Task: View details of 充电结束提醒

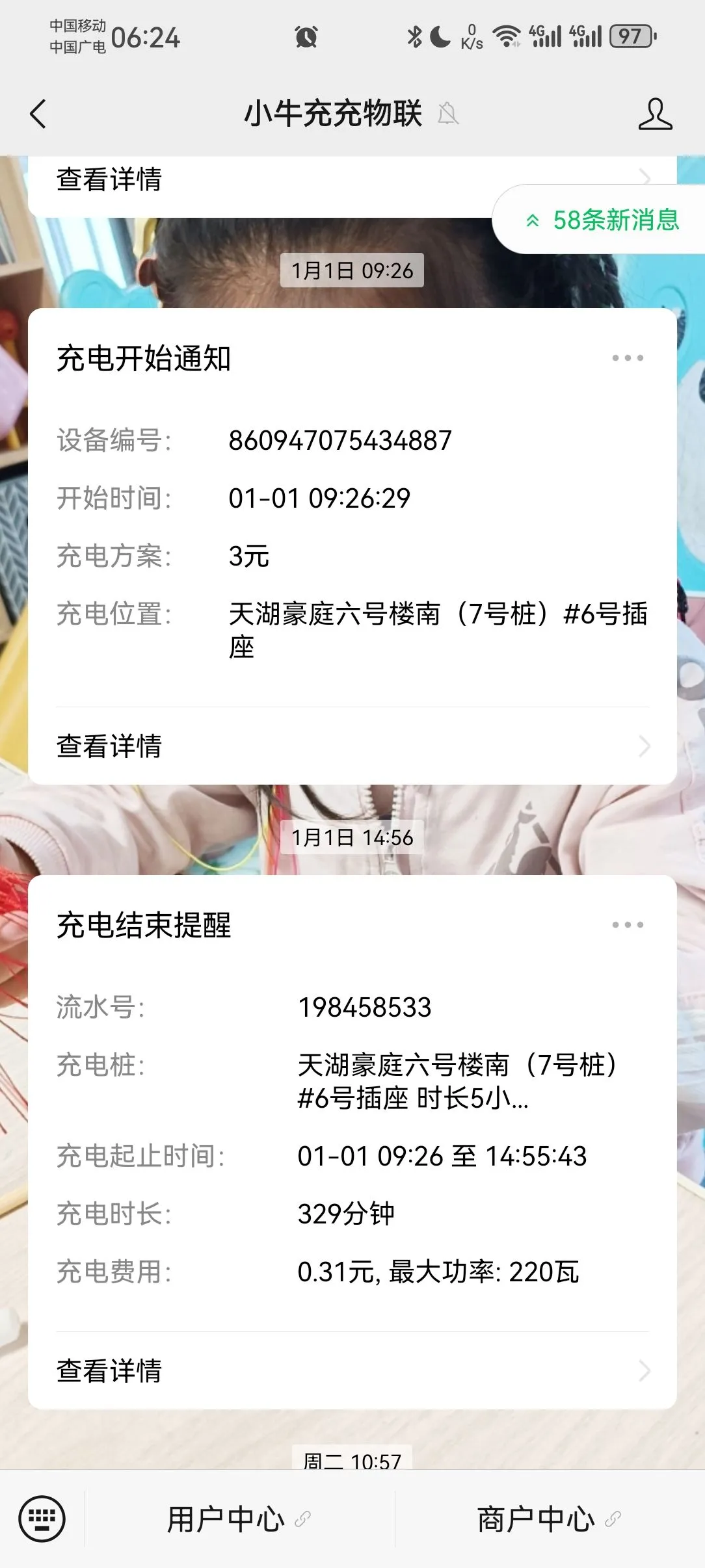Action: (x=352, y=1371)
